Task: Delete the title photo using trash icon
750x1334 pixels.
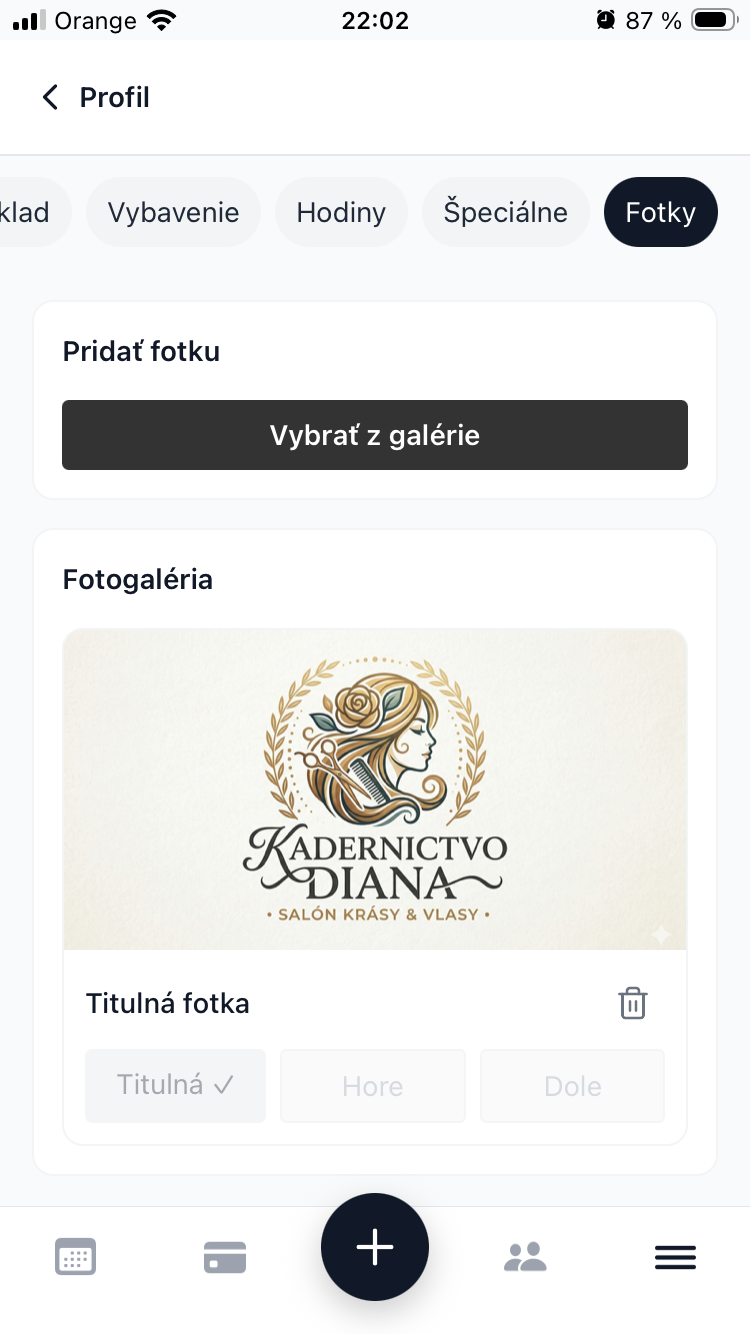Action: [633, 1003]
